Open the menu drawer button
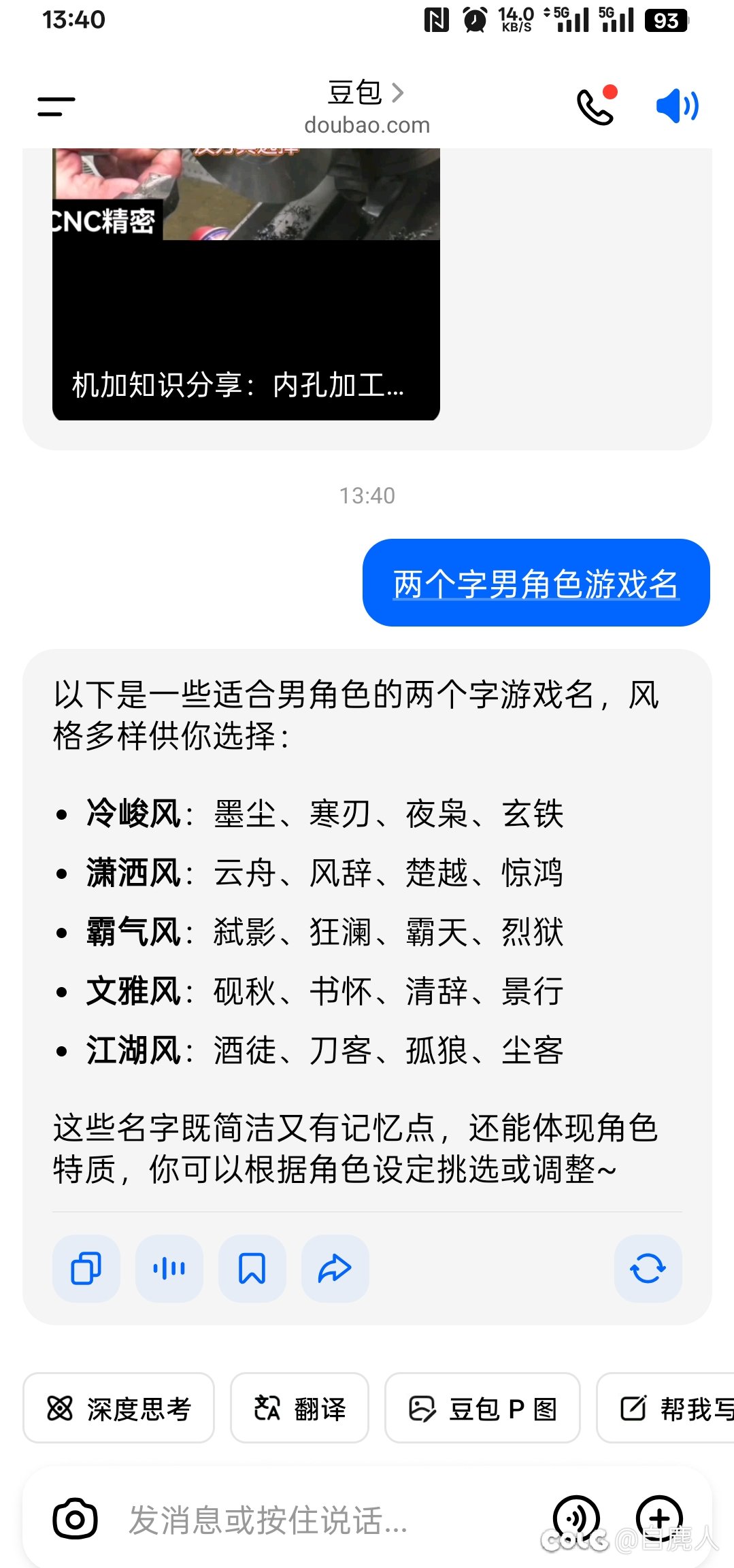Image resolution: width=734 pixels, height=1568 pixels. 56,106
